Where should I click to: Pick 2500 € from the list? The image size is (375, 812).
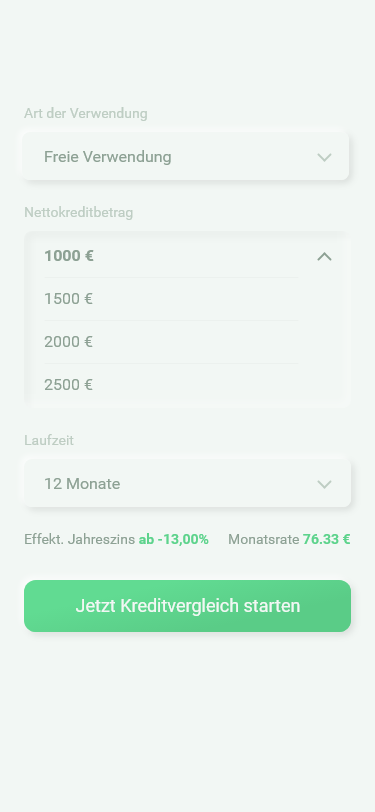pos(171,385)
